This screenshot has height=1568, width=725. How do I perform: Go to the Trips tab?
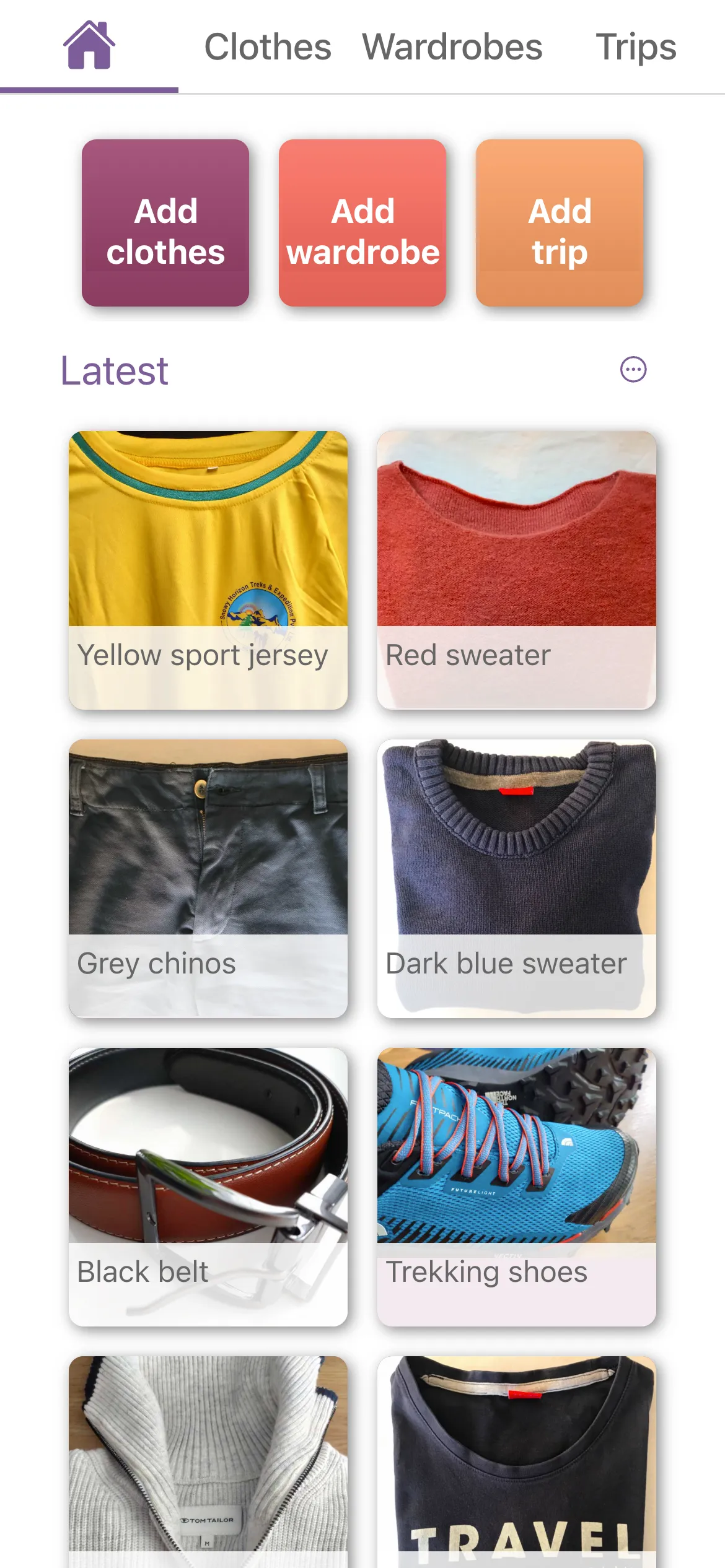tap(636, 47)
